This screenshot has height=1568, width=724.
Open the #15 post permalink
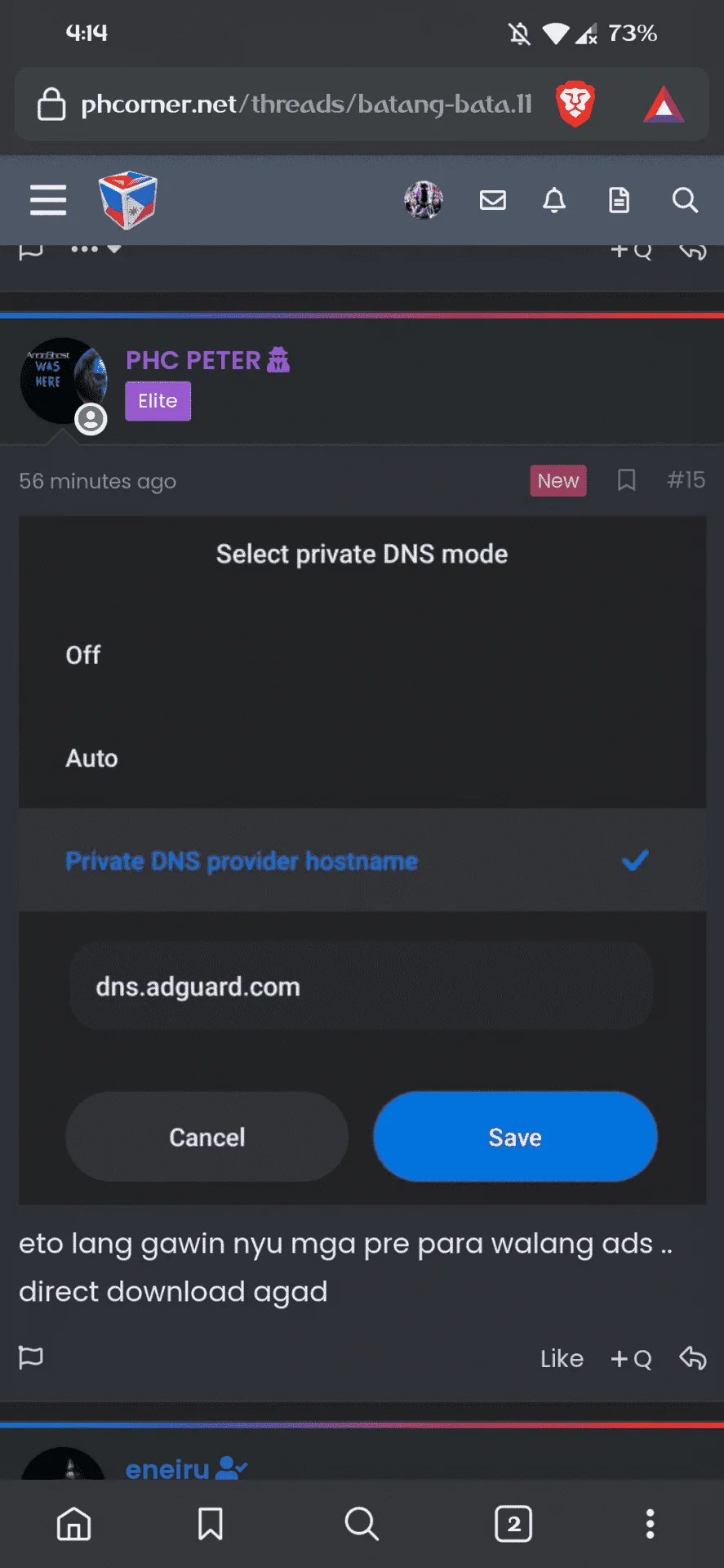[x=686, y=480]
